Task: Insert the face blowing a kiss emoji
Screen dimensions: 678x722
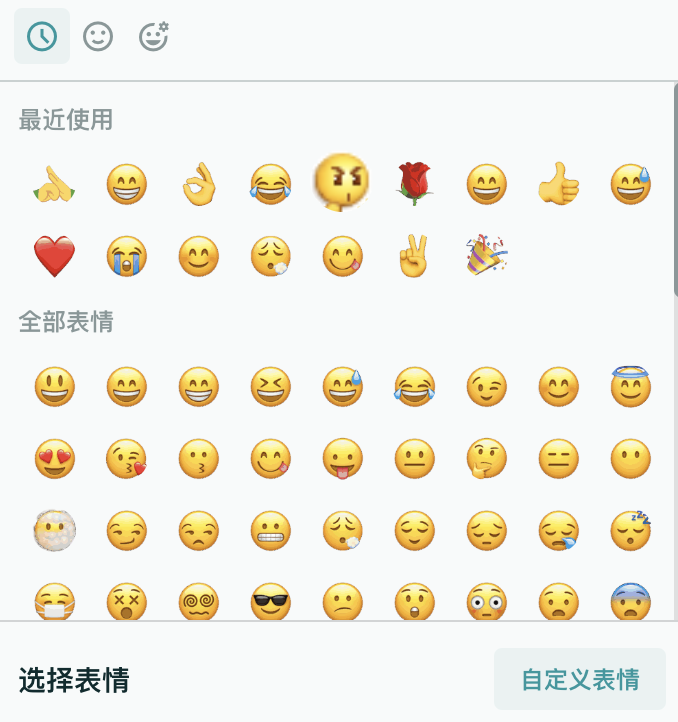Action: click(x=126, y=459)
